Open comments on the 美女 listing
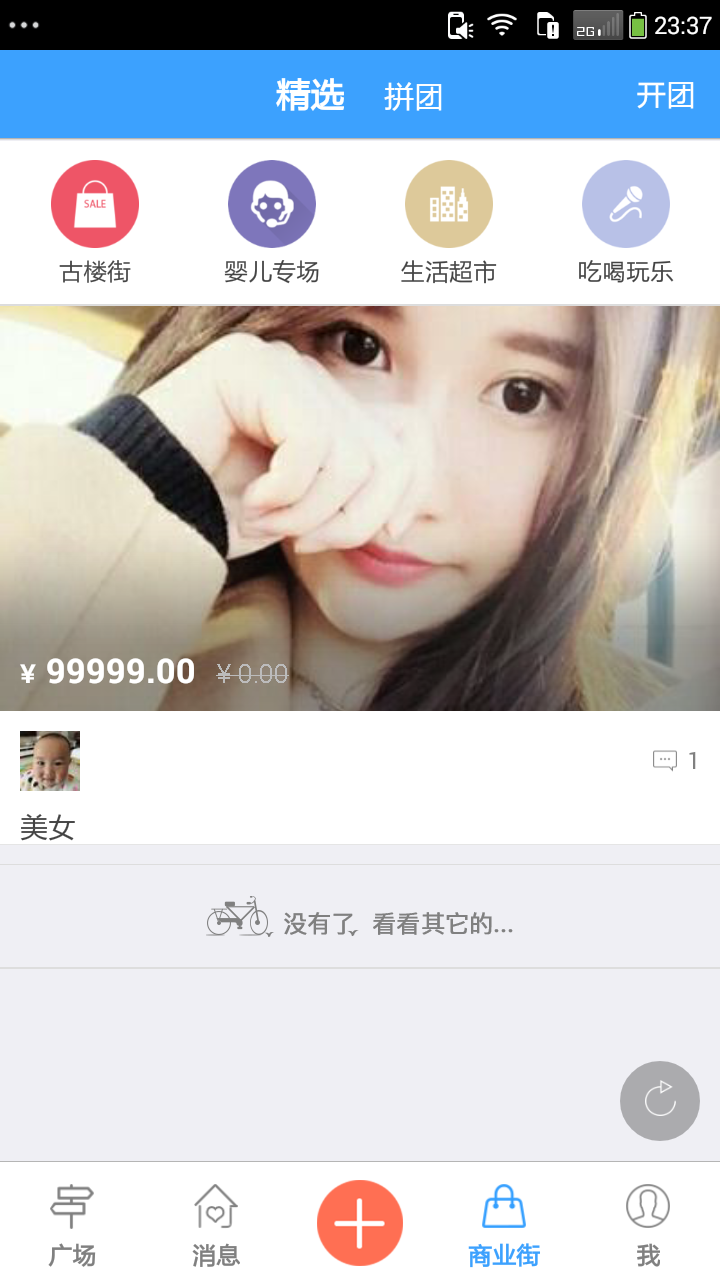The image size is (720, 1280). 675,761
